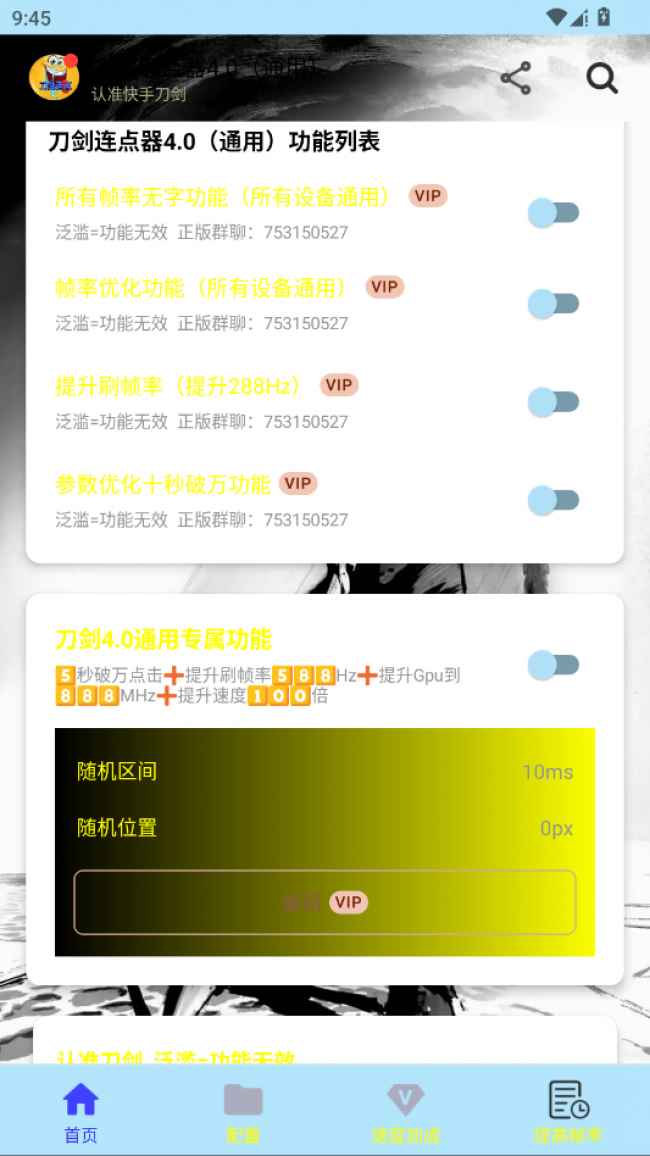
Task: Open search with the magnifier icon
Action: [x=602, y=78]
